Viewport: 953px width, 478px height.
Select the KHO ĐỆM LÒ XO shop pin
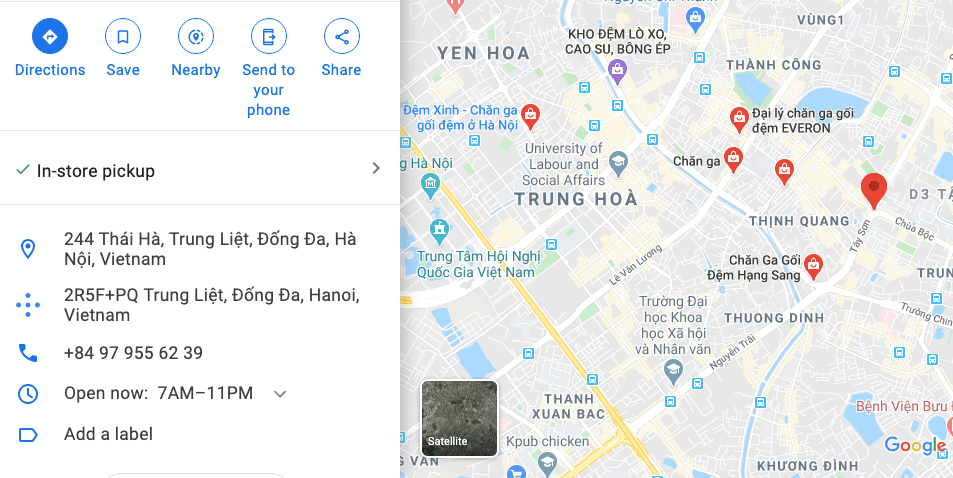[x=617, y=69]
